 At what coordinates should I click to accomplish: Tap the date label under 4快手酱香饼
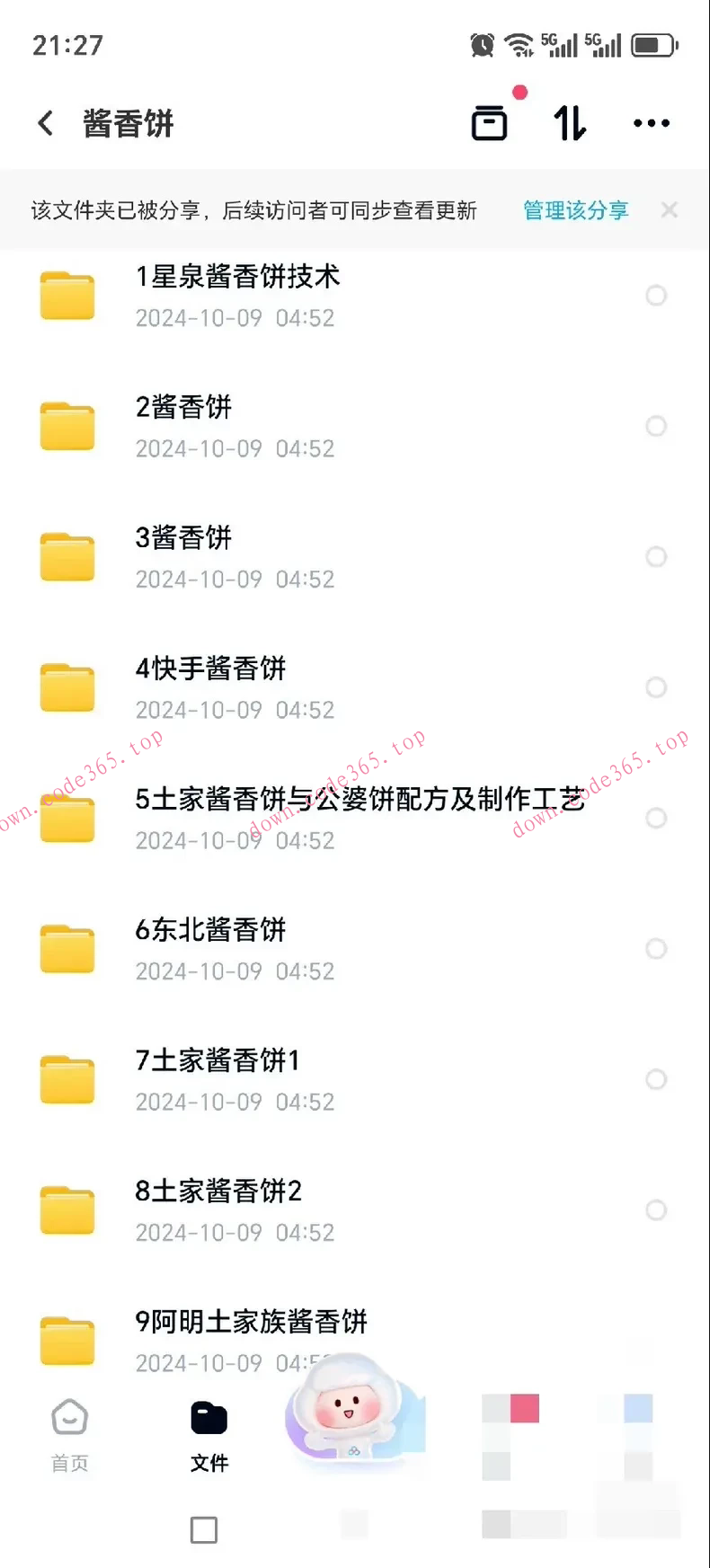tap(235, 710)
